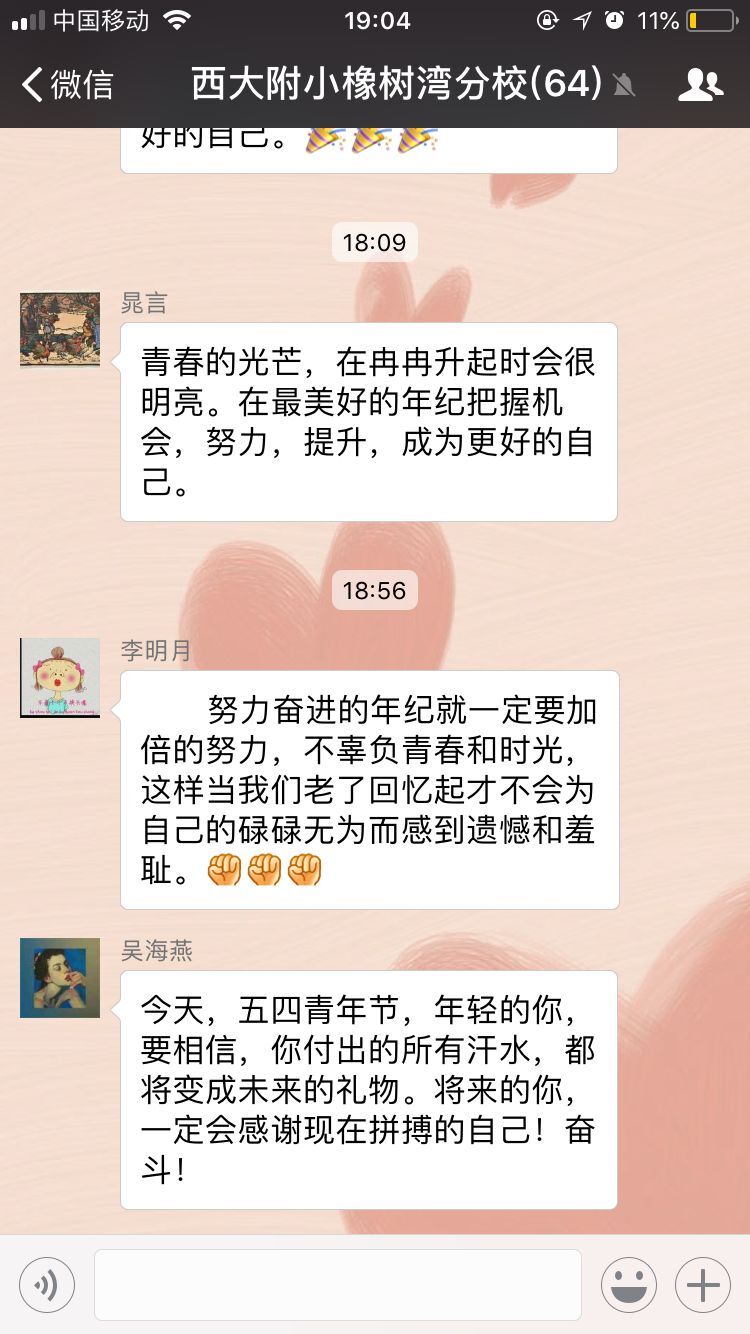The height and width of the screenshot is (1334, 750).
Task: Tap 吴海燕's profile avatar
Action: [60, 978]
